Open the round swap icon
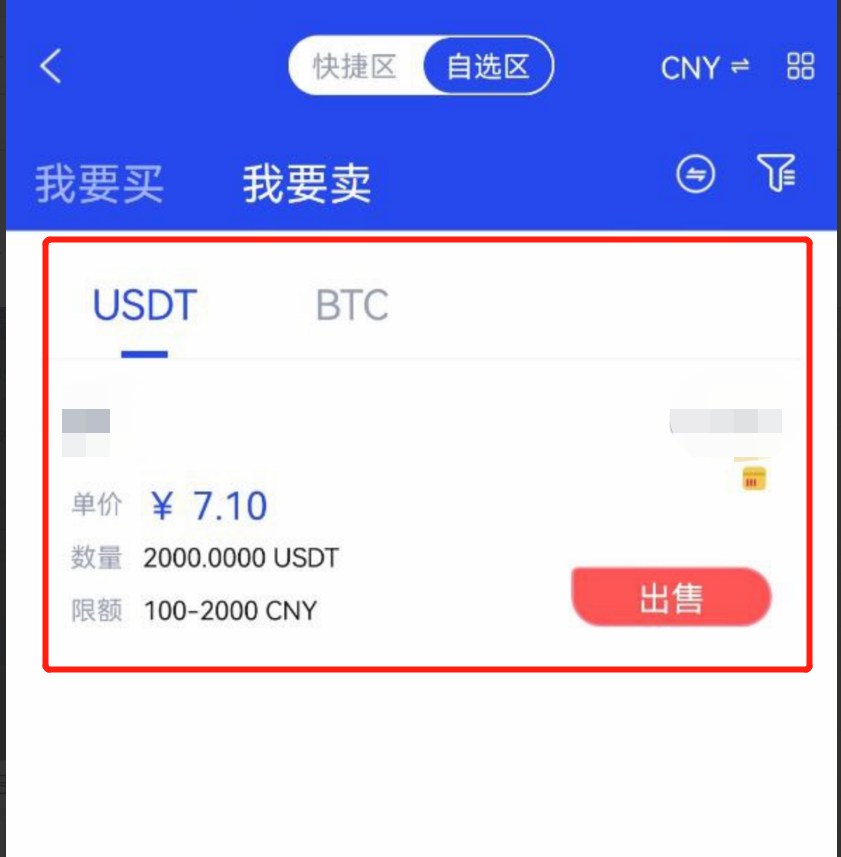 696,175
